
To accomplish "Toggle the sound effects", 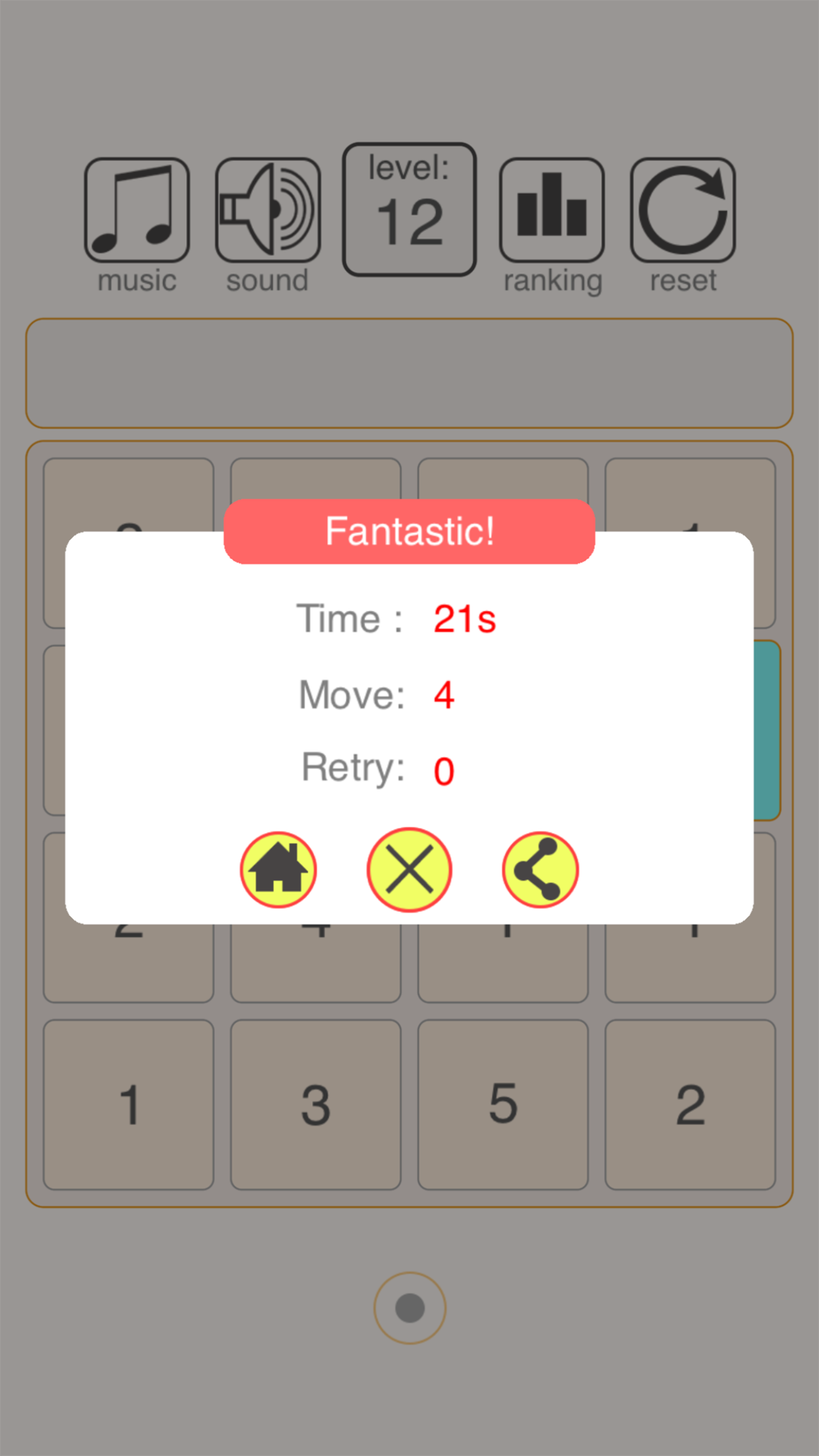I will pos(268,210).
